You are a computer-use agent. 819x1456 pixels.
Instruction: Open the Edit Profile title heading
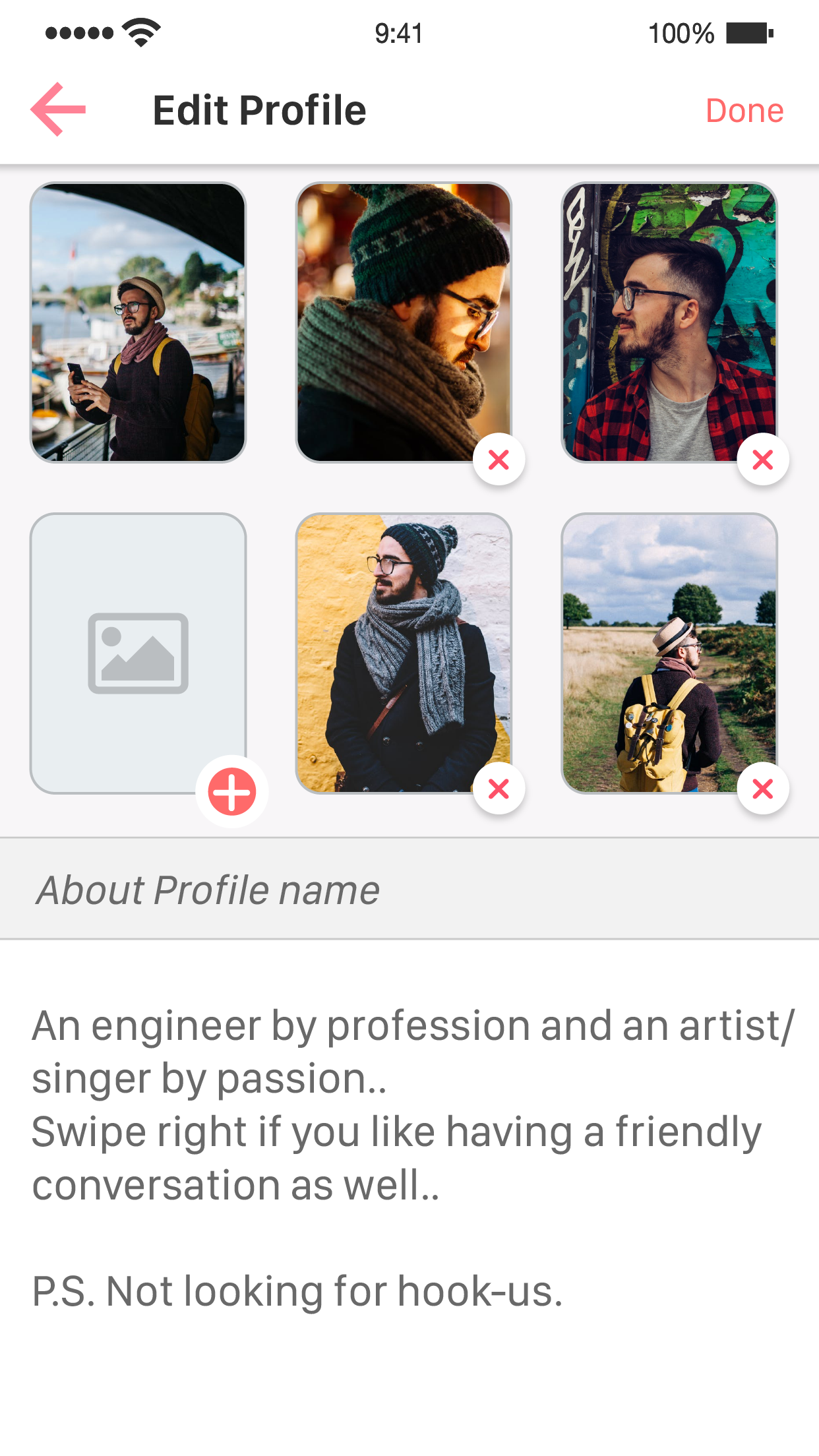[259, 109]
